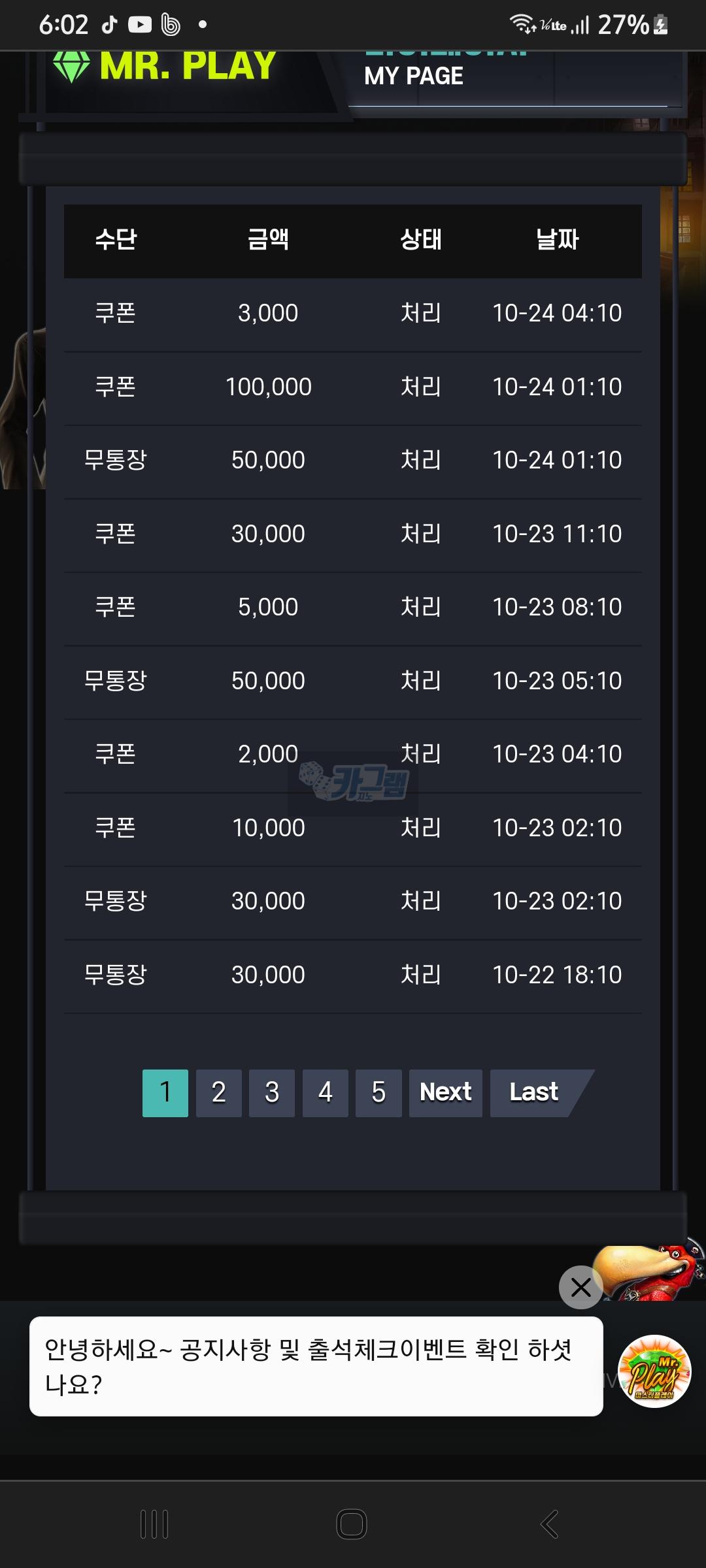Screen dimensions: 706x1568
Task: Open the Mr. Play chat widget icon
Action: click(654, 1371)
